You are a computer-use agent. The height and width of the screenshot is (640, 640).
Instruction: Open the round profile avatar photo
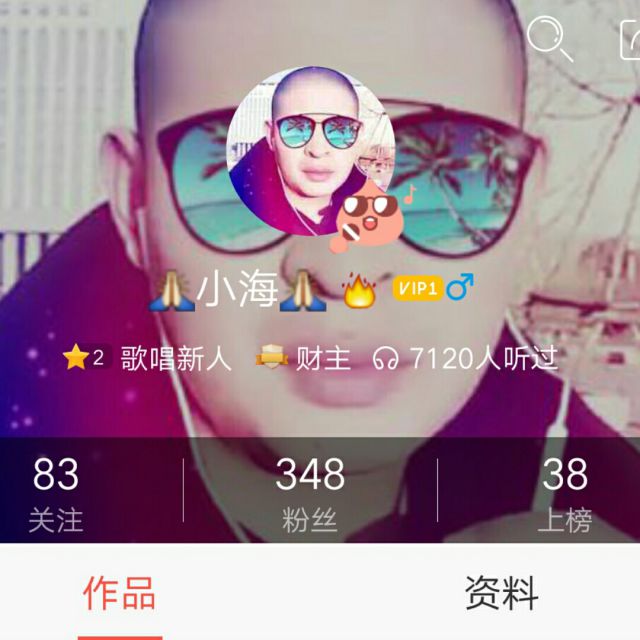(310, 150)
